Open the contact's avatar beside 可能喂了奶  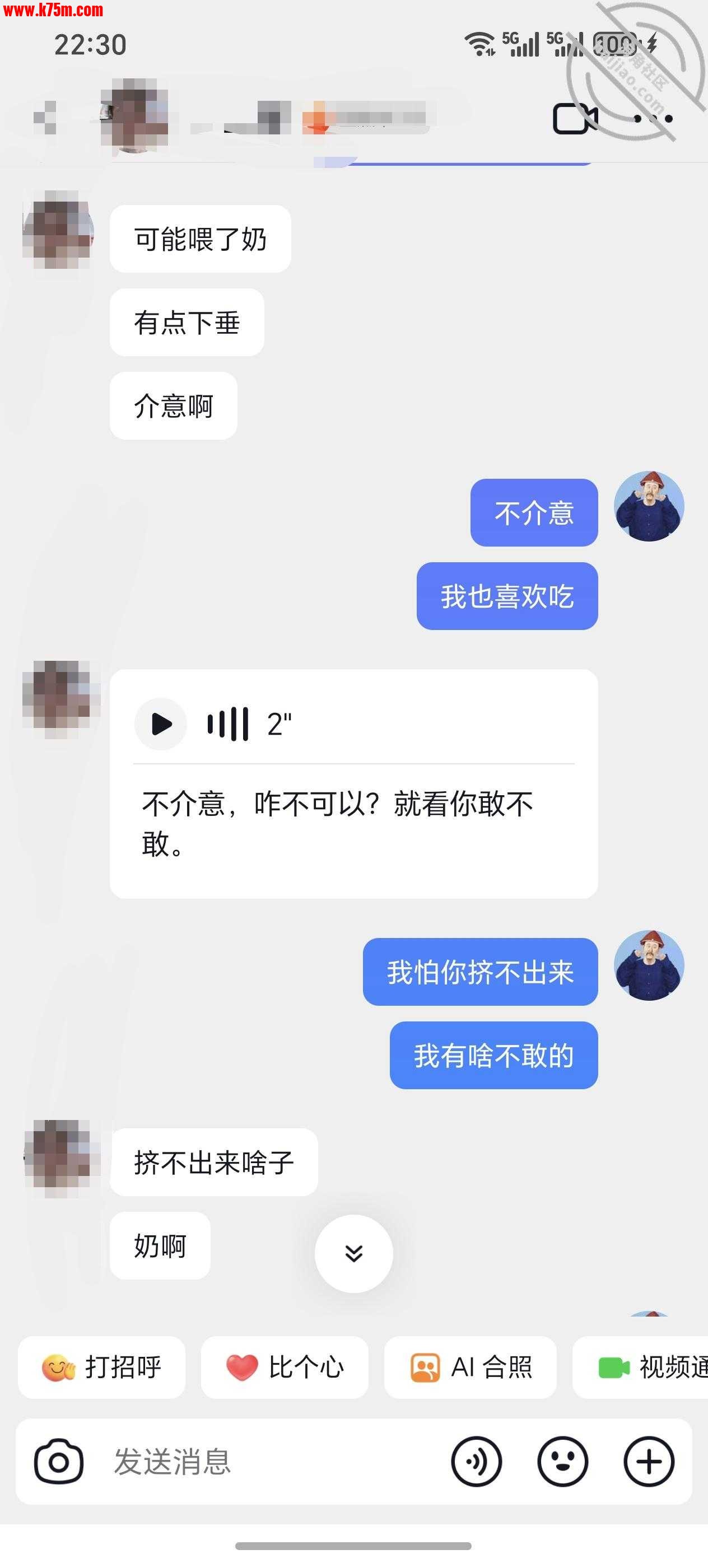click(x=58, y=230)
